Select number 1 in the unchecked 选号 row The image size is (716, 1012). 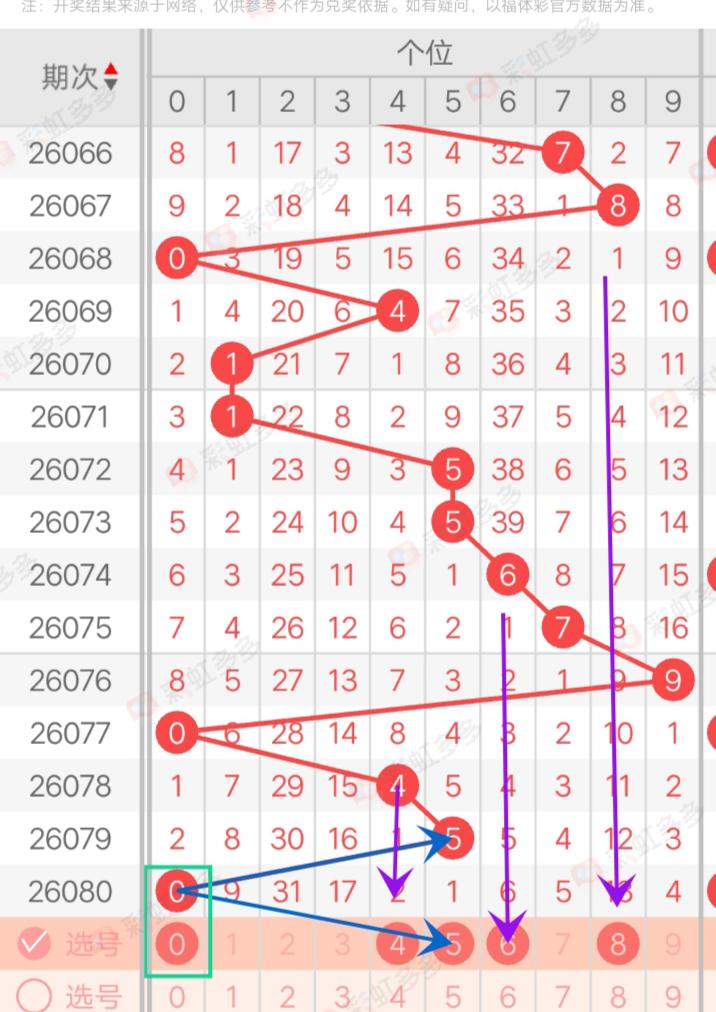click(232, 996)
